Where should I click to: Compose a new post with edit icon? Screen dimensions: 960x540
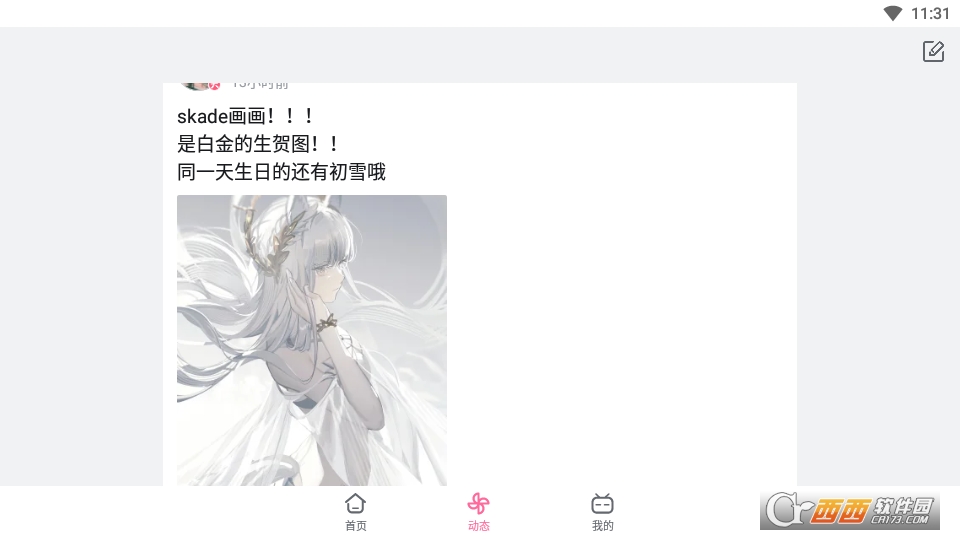click(x=933, y=52)
